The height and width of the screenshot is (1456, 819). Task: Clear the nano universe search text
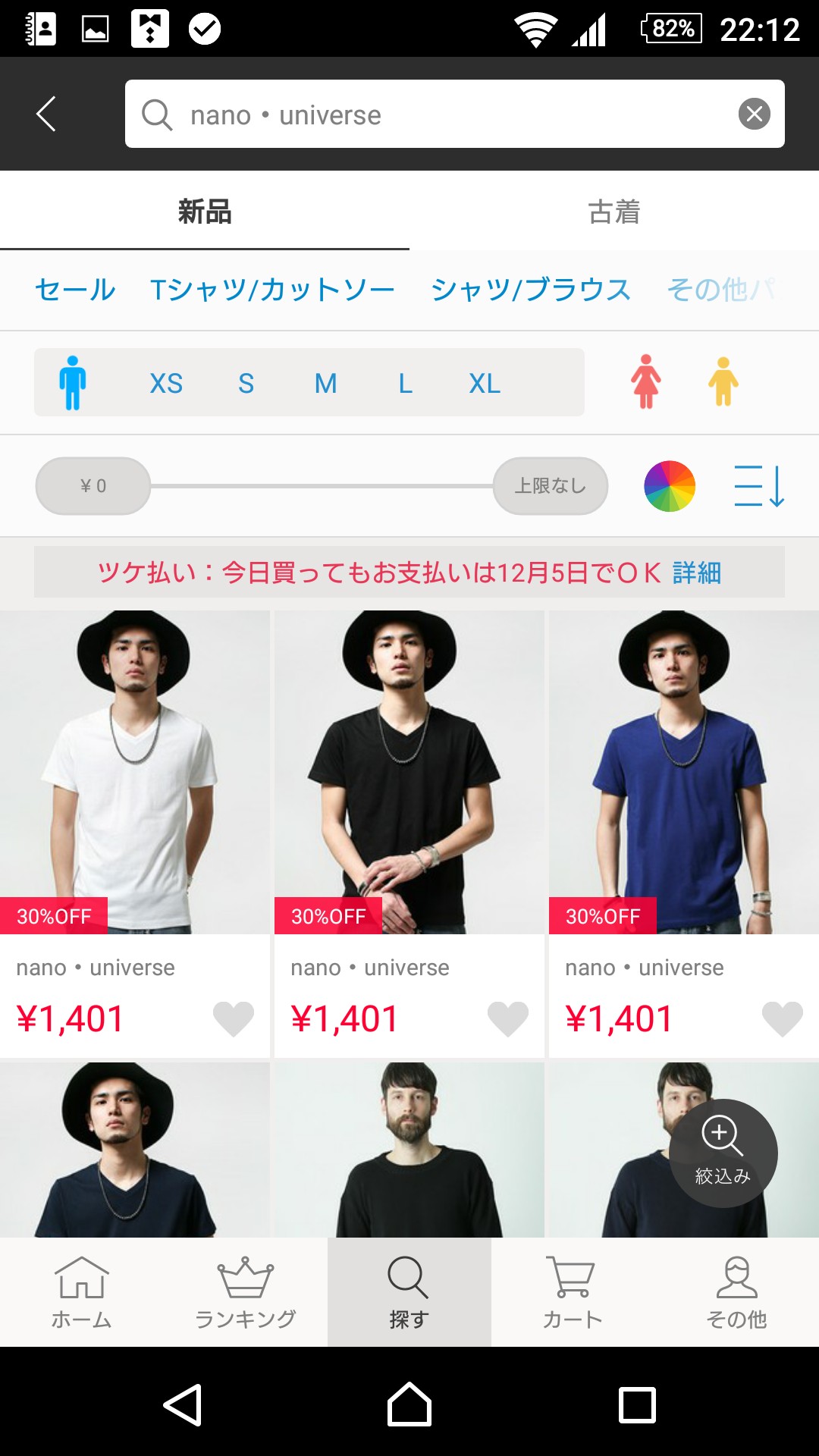point(754,114)
